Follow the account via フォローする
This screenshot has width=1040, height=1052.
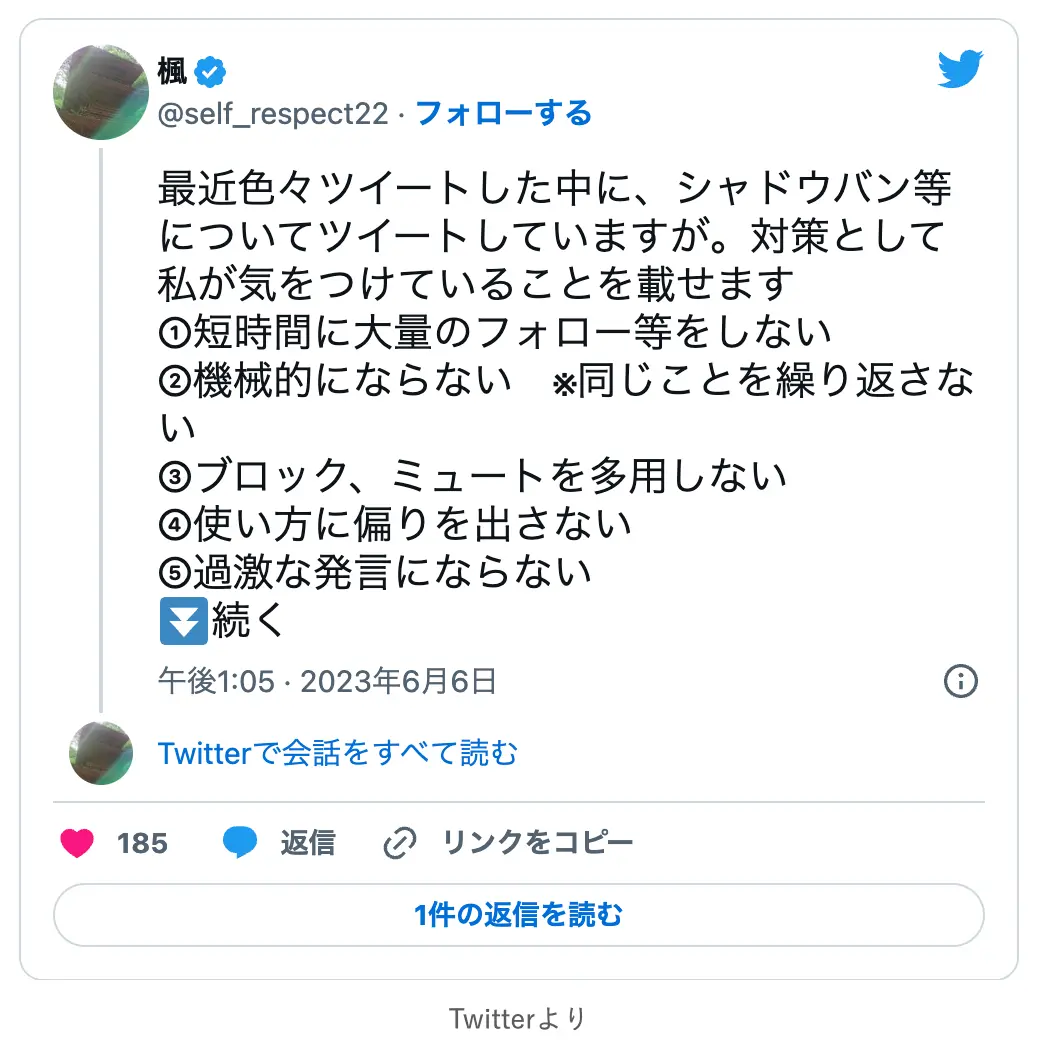(503, 114)
